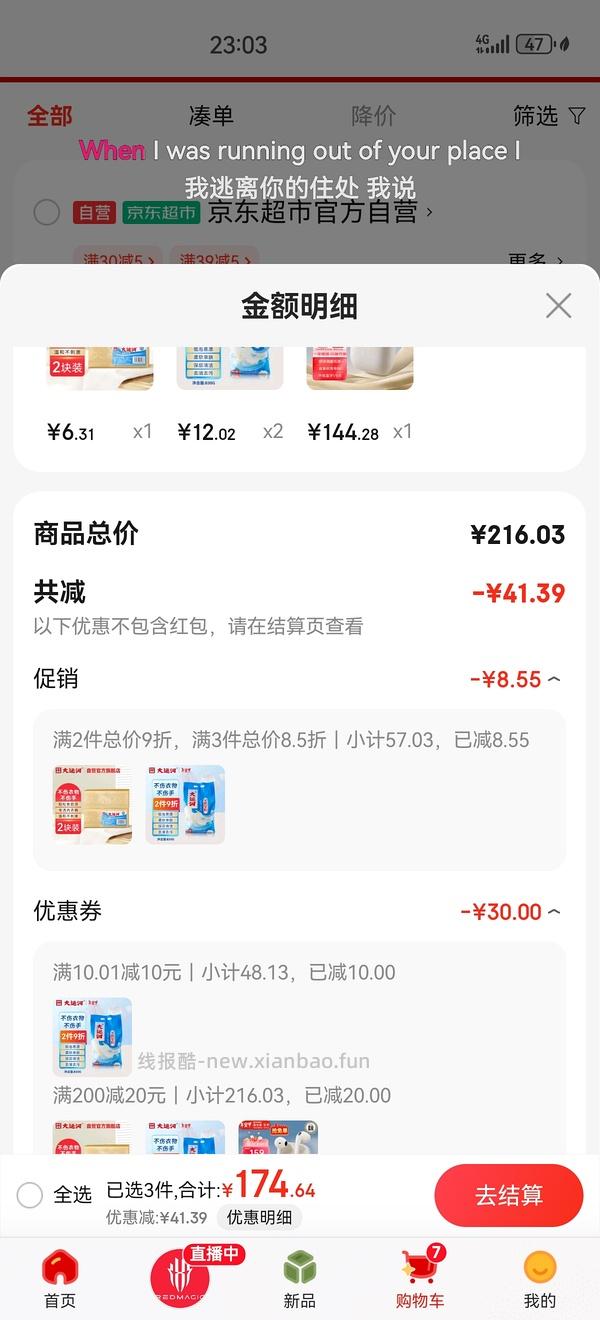Toggle the 全选 select-all checkbox

(30, 1195)
